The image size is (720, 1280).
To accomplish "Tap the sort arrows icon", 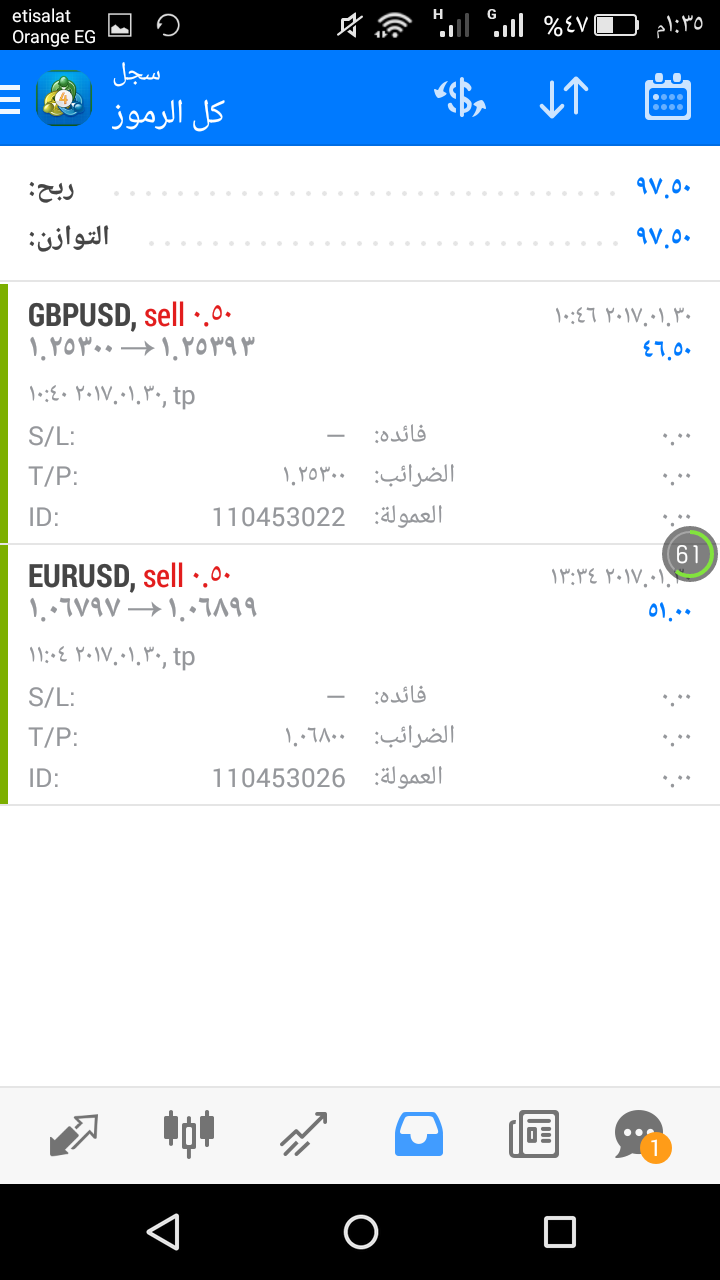I will tap(564, 99).
